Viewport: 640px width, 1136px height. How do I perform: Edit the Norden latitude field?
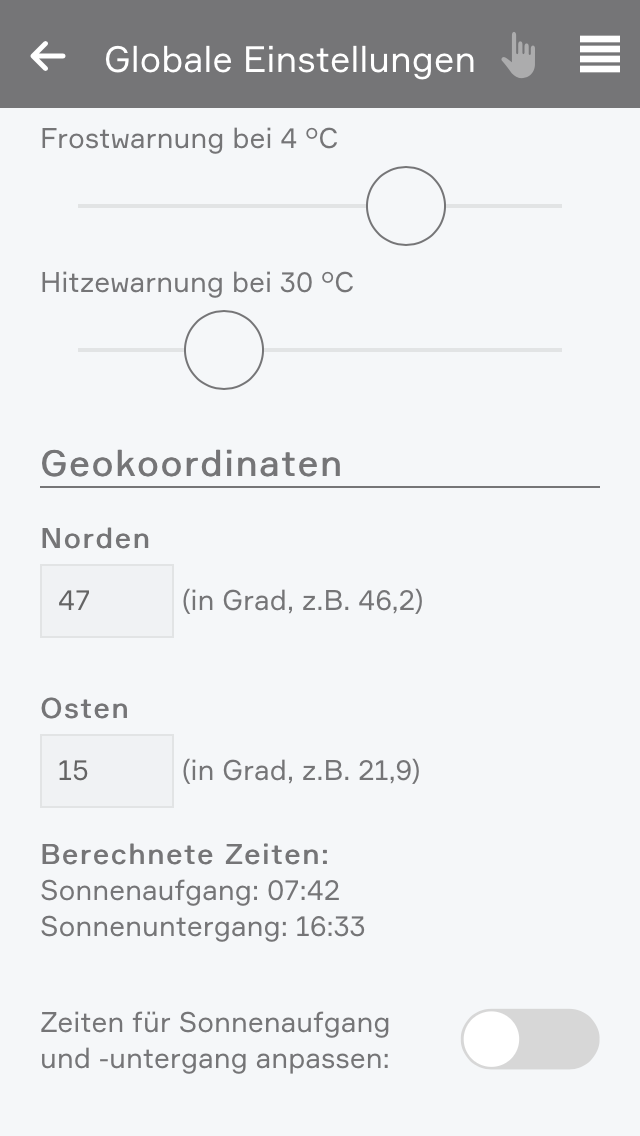[107, 601]
